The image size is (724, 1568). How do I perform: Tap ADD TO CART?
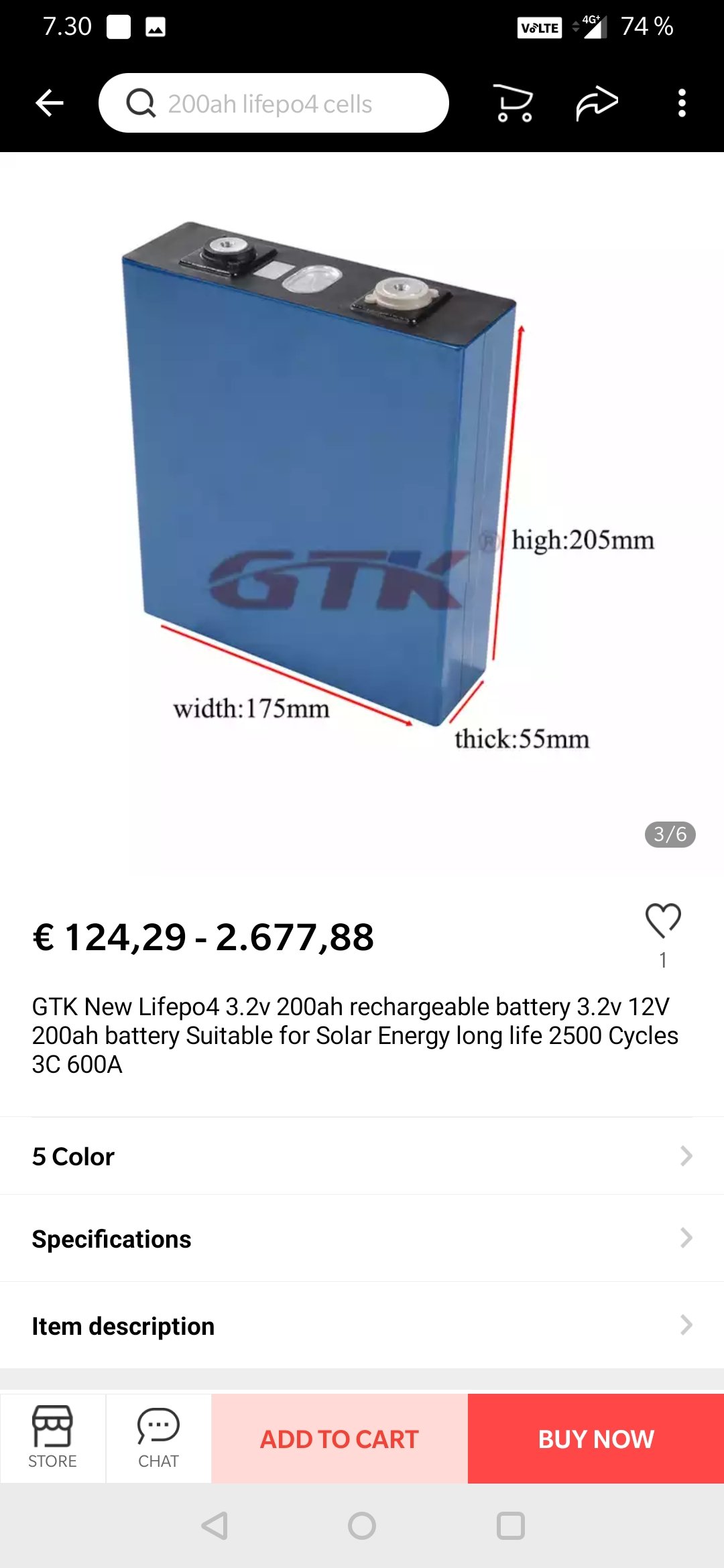(339, 1439)
